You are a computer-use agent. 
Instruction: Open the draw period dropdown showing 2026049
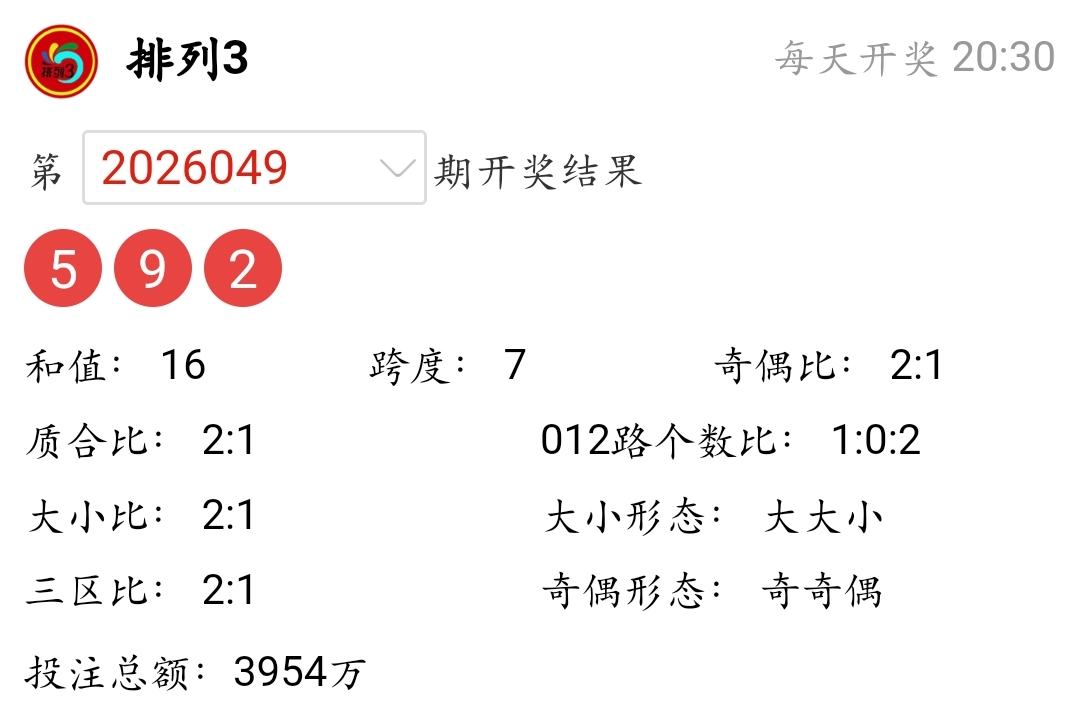(254, 168)
